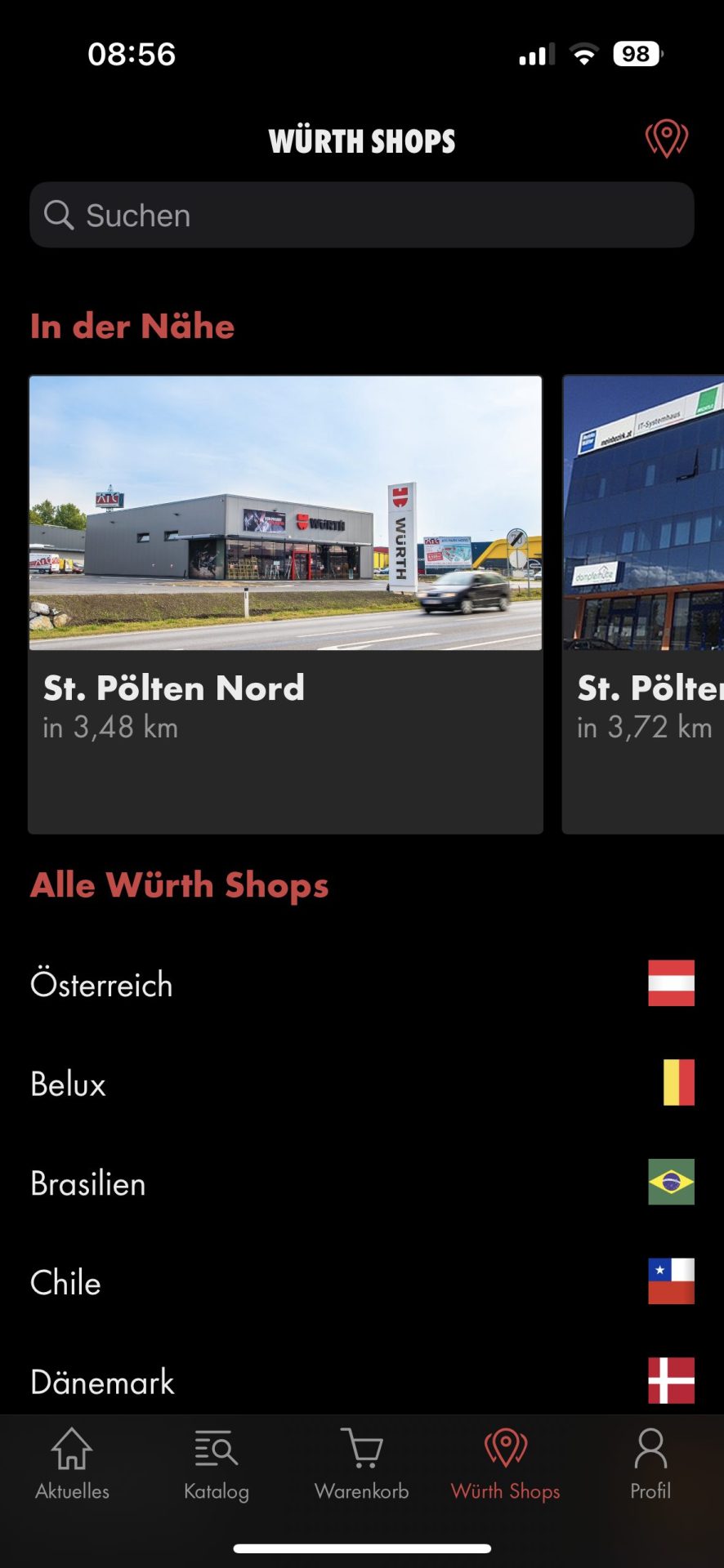724x1568 pixels.
Task: Select Österreich from the country list
Action: pos(362,984)
